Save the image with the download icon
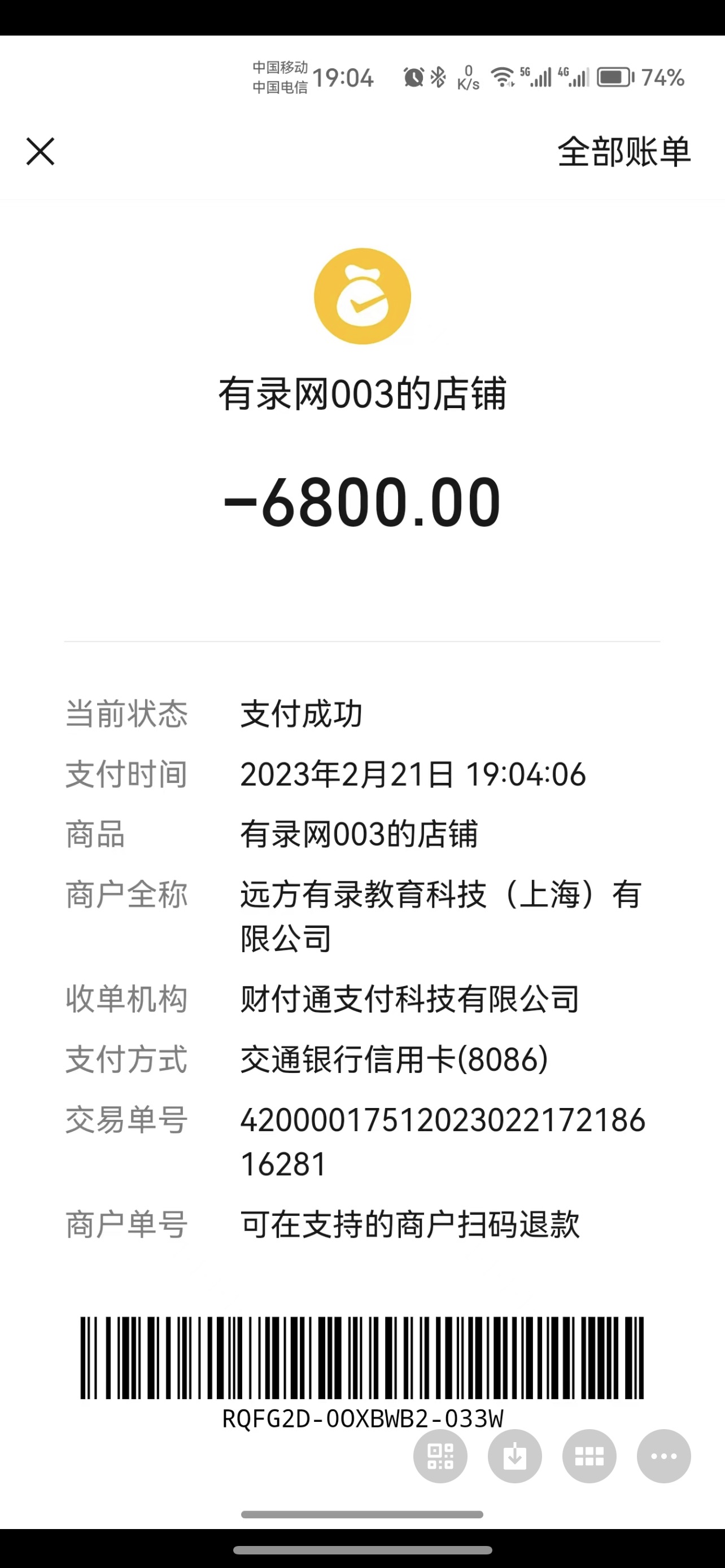The image size is (725, 1568). [x=514, y=1457]
